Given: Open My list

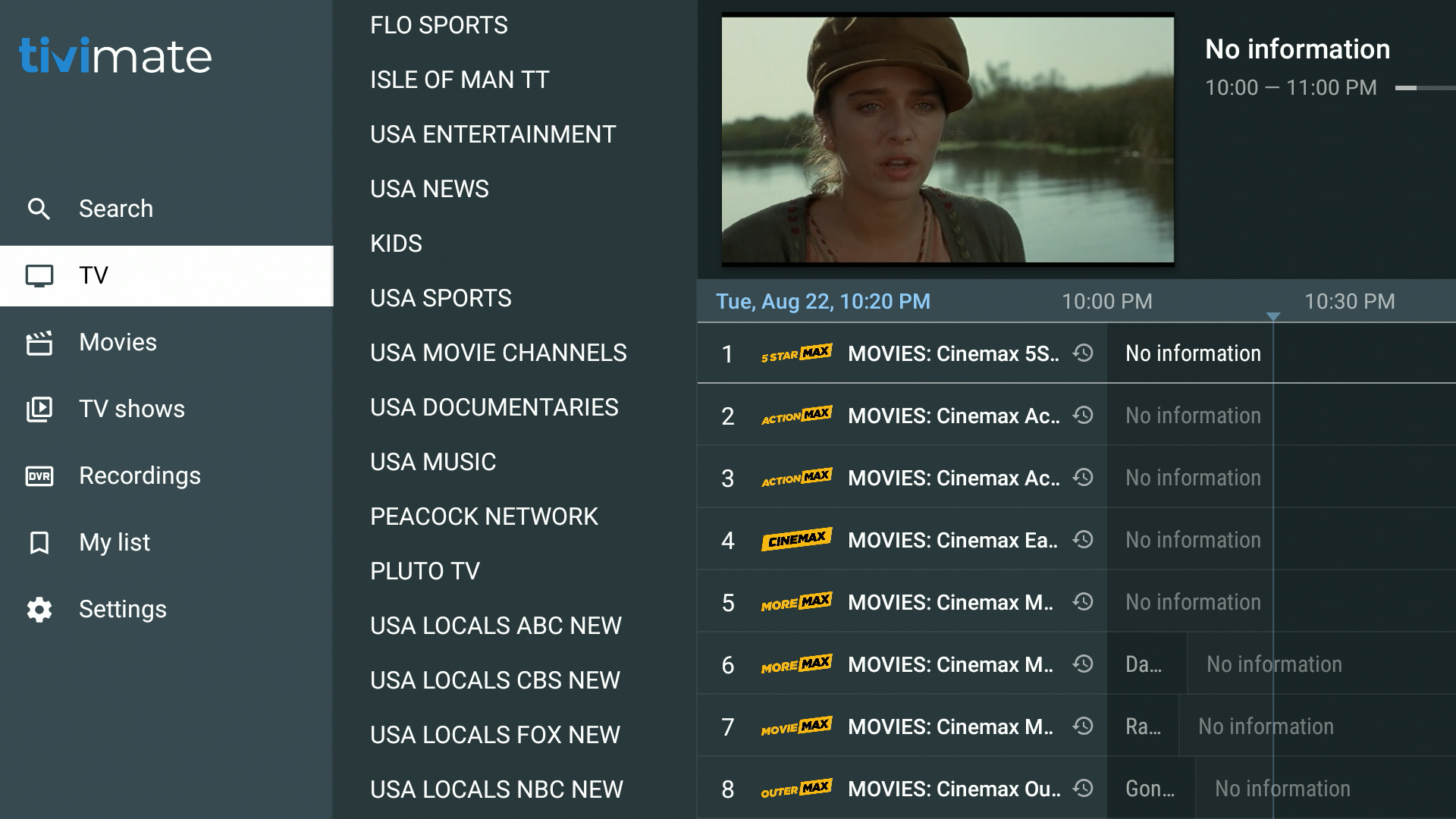Looking at the screenshot, I should point(115,542).
